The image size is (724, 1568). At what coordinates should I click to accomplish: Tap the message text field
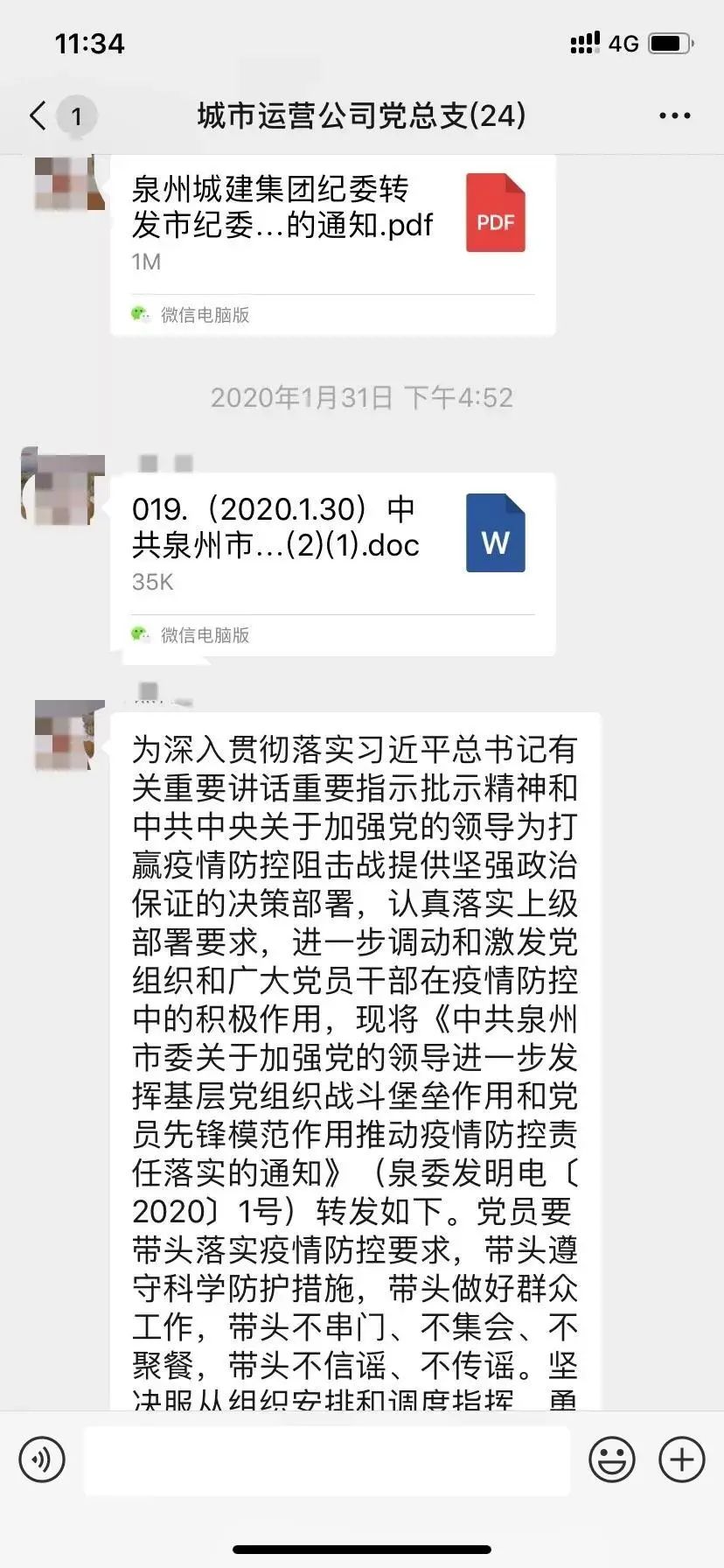[326, 1459]
